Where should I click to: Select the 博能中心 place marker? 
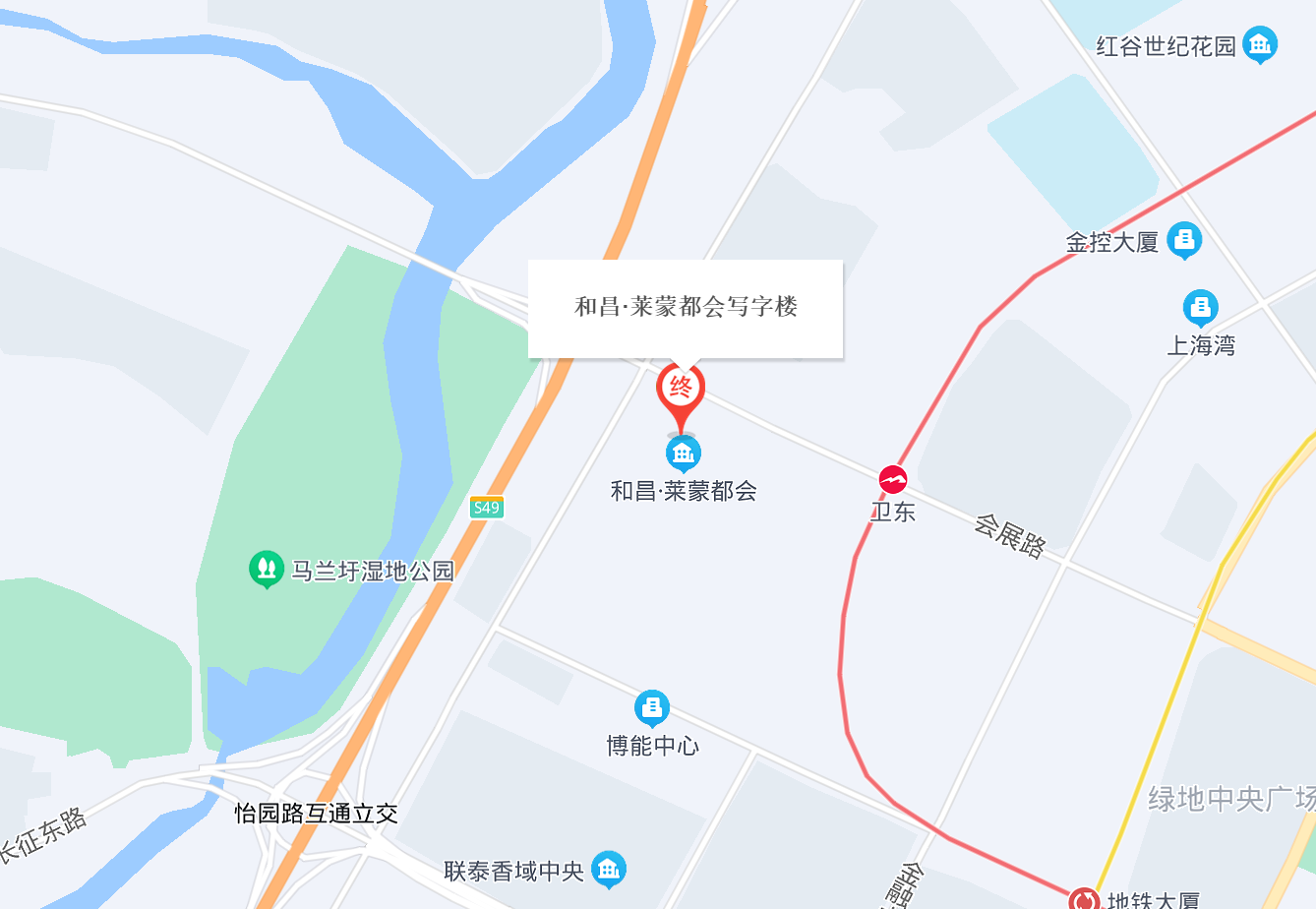click(651, 707)
